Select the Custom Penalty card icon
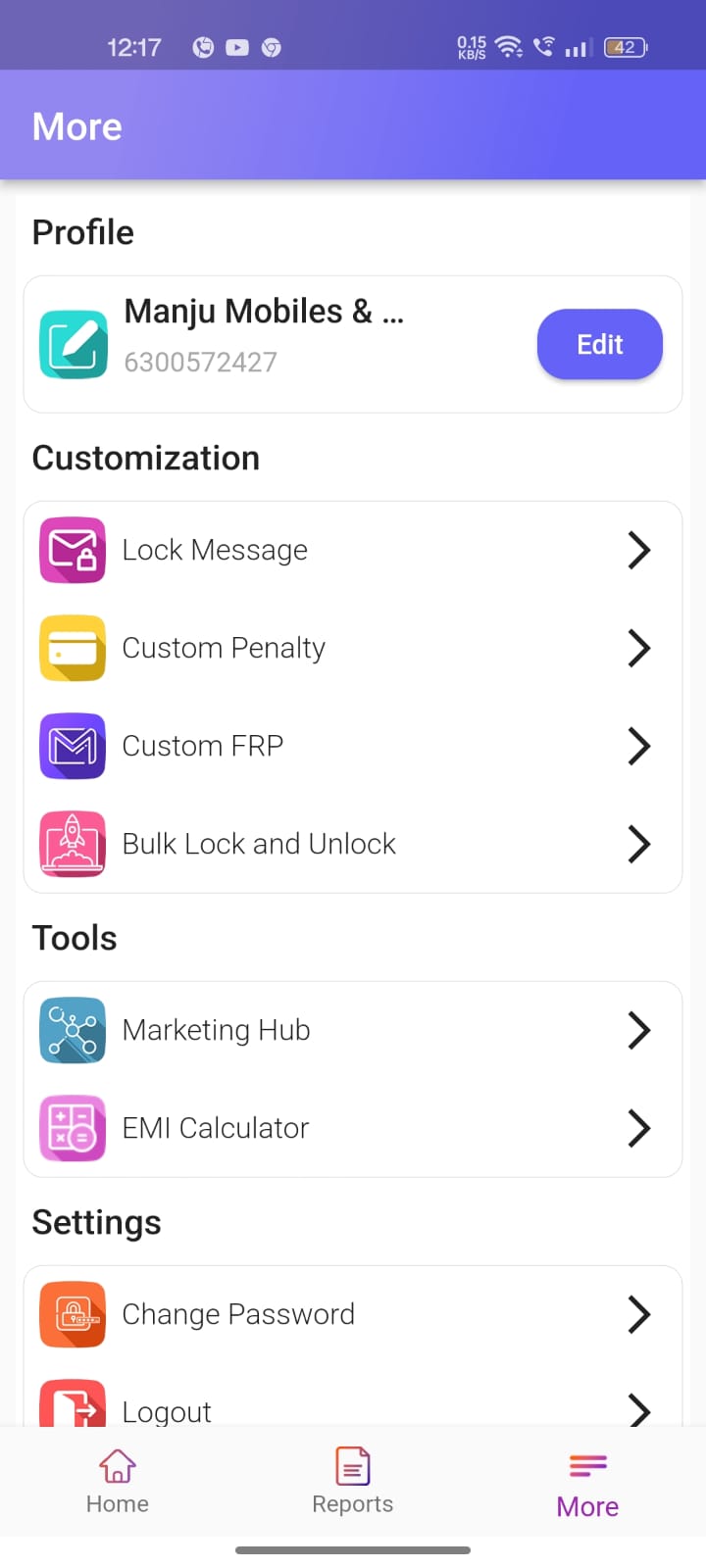Viewport: 706px width, 1568px height. 72,648
